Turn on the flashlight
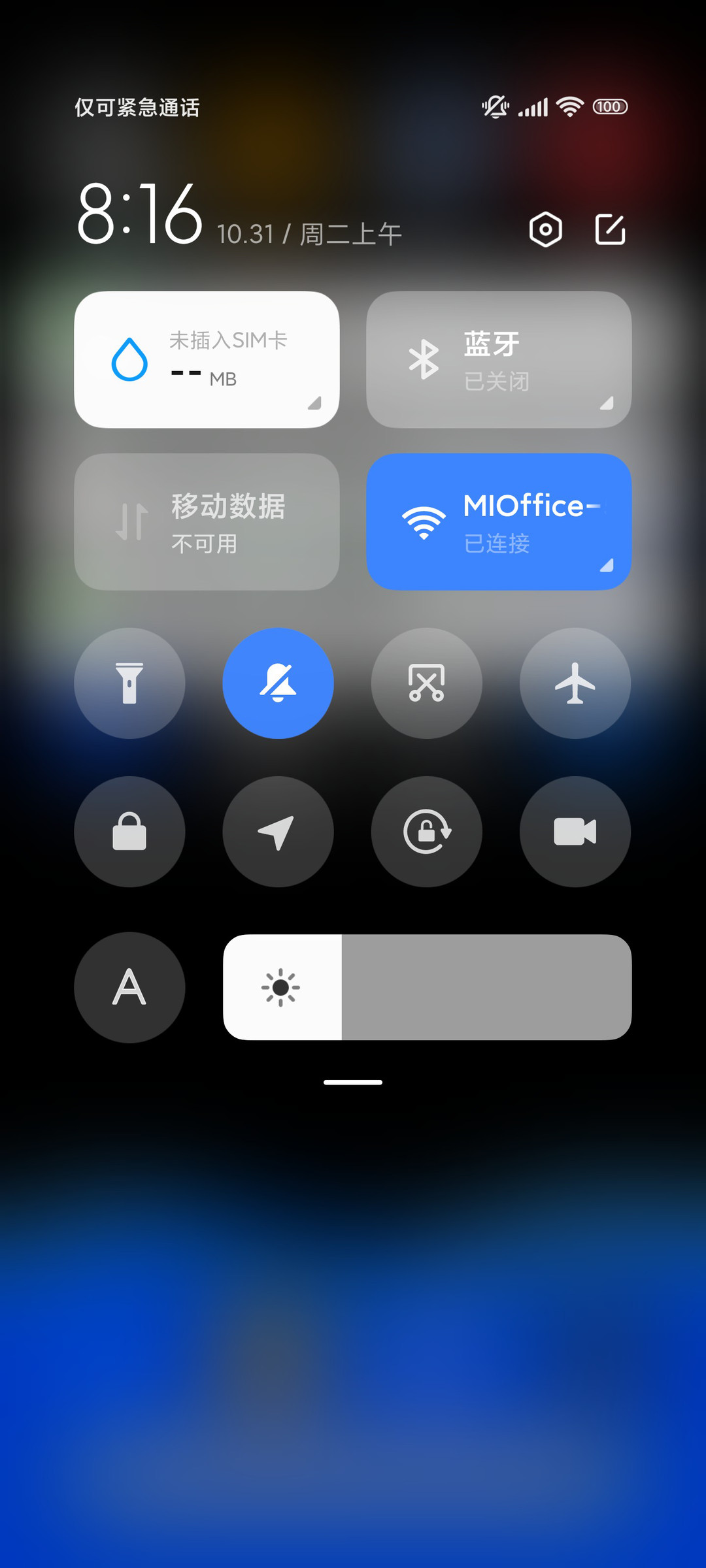 pyautogui.click(x=129, y=683)
